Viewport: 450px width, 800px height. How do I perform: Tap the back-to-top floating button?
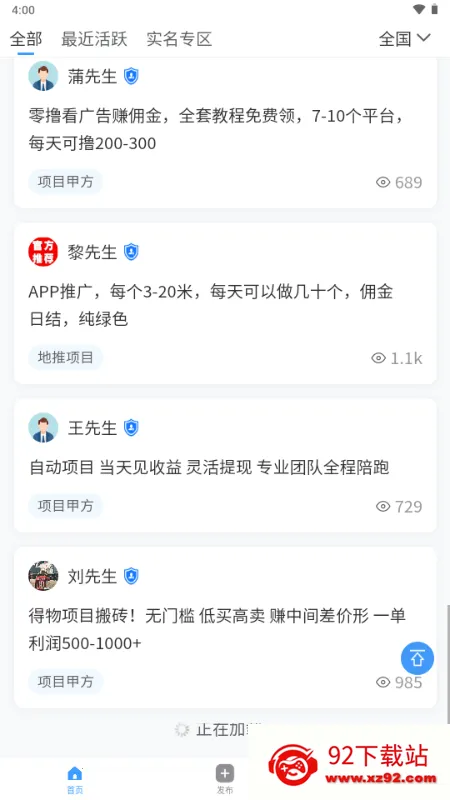pos(417,658)
